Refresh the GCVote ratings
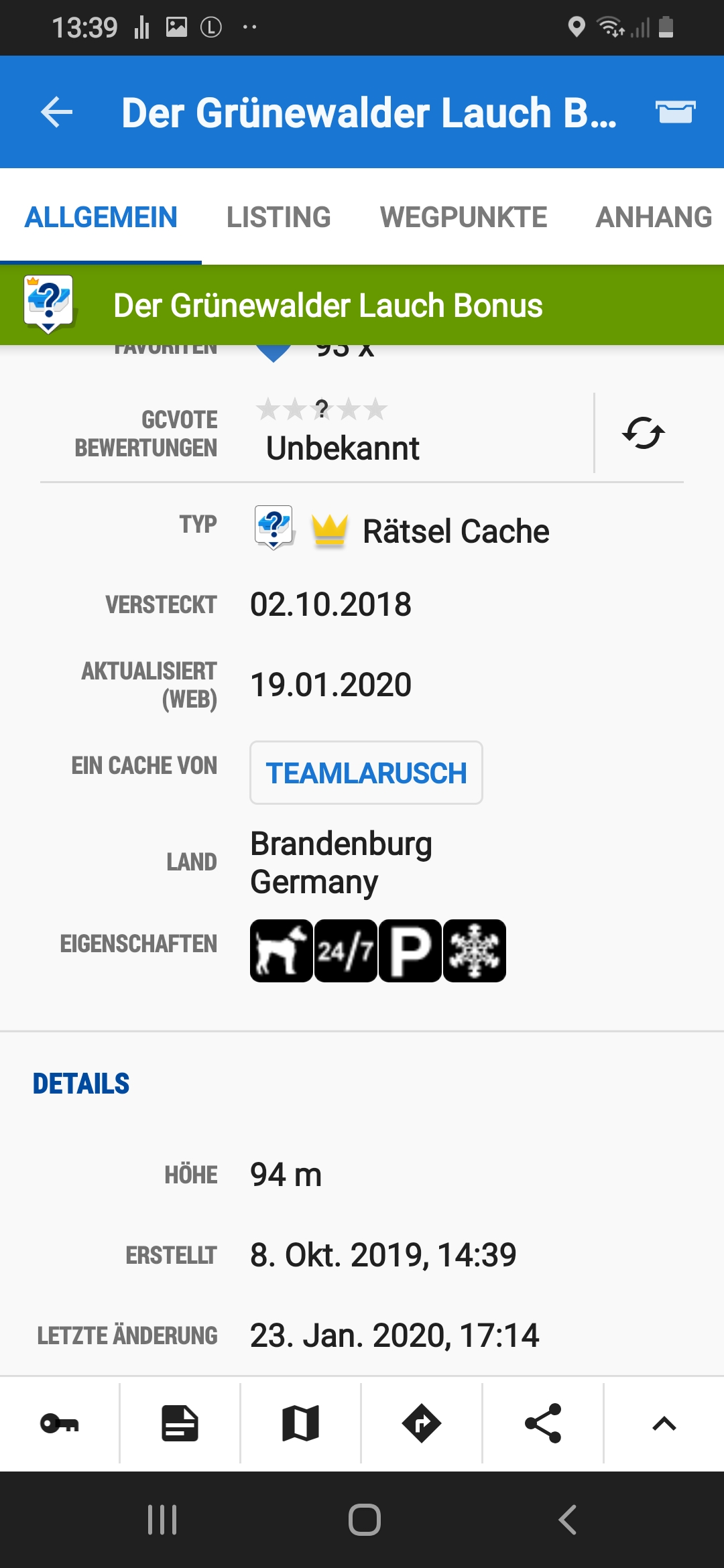Image resolution: width=724 pixels, height=1568 pixels. (x=643, y=433)
